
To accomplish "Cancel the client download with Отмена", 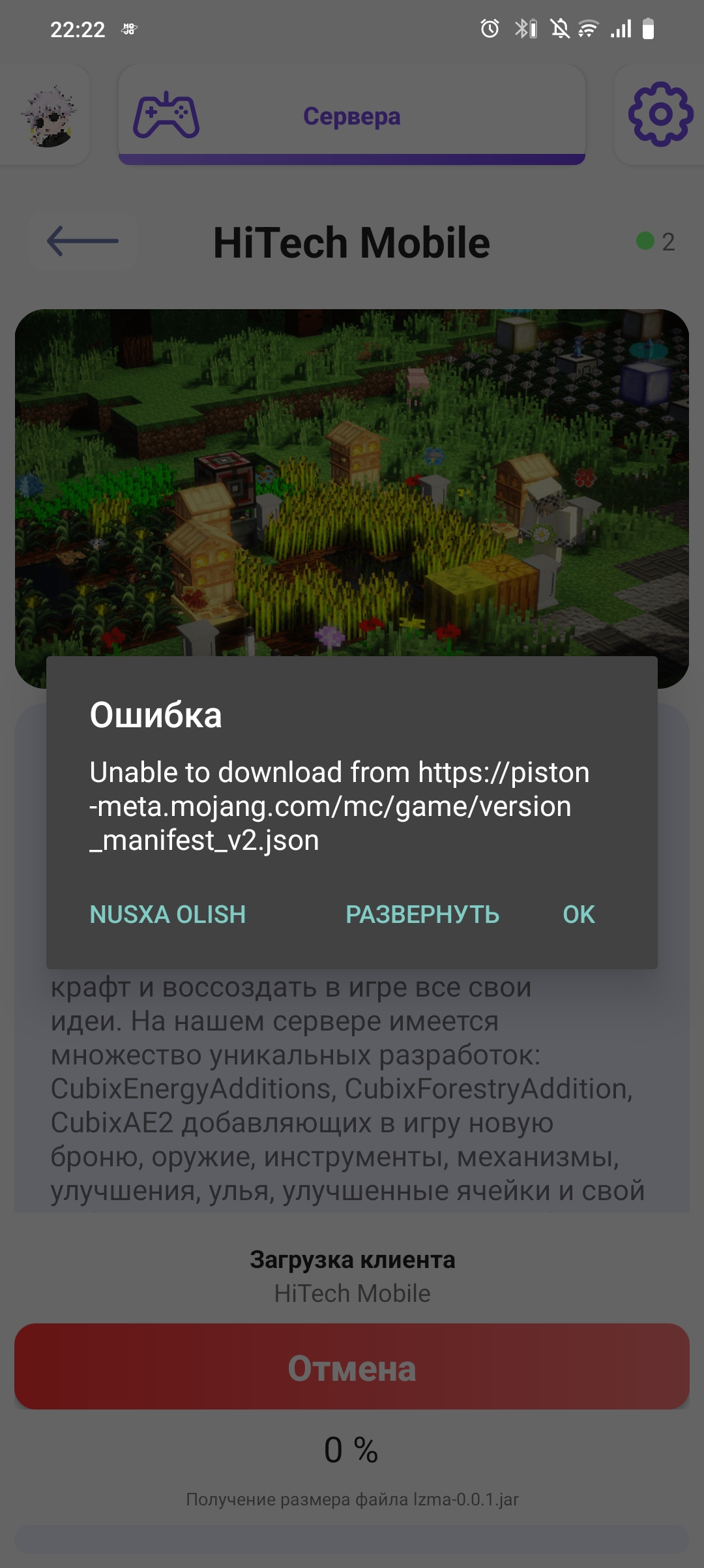I will pos(352,1368).
